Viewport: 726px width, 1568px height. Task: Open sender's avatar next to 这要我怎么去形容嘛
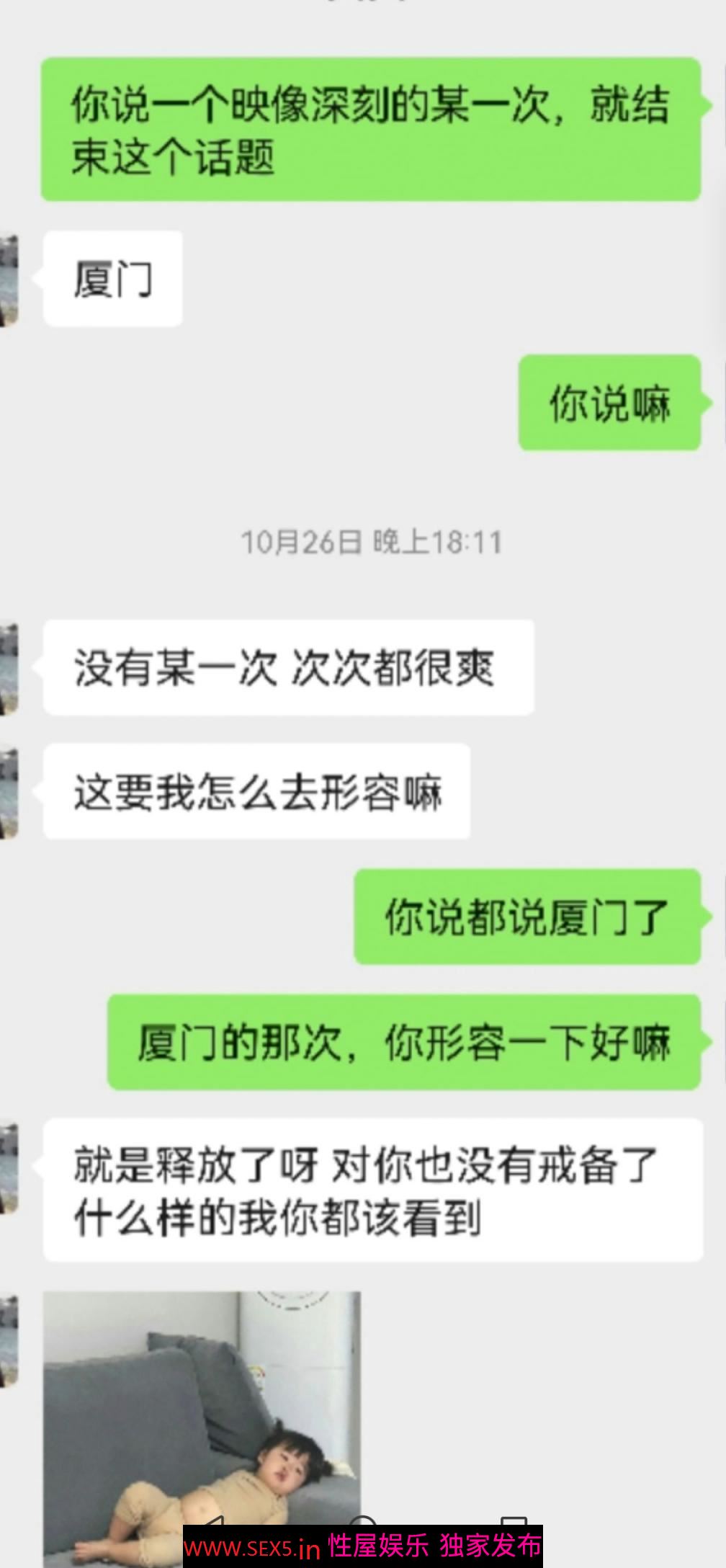click(x=9, y=793)
